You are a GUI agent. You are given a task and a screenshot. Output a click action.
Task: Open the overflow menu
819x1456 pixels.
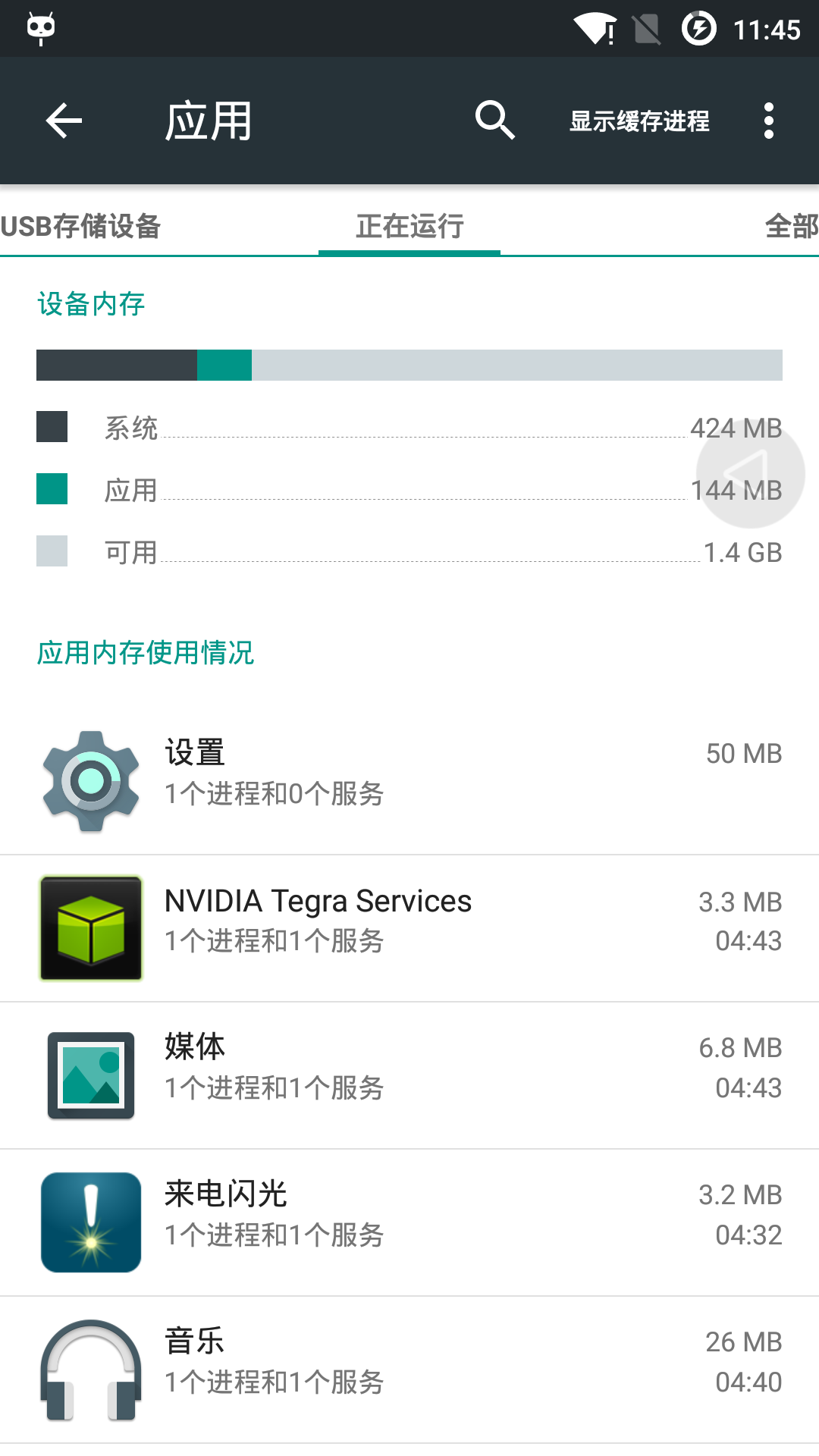click(768, 121)
